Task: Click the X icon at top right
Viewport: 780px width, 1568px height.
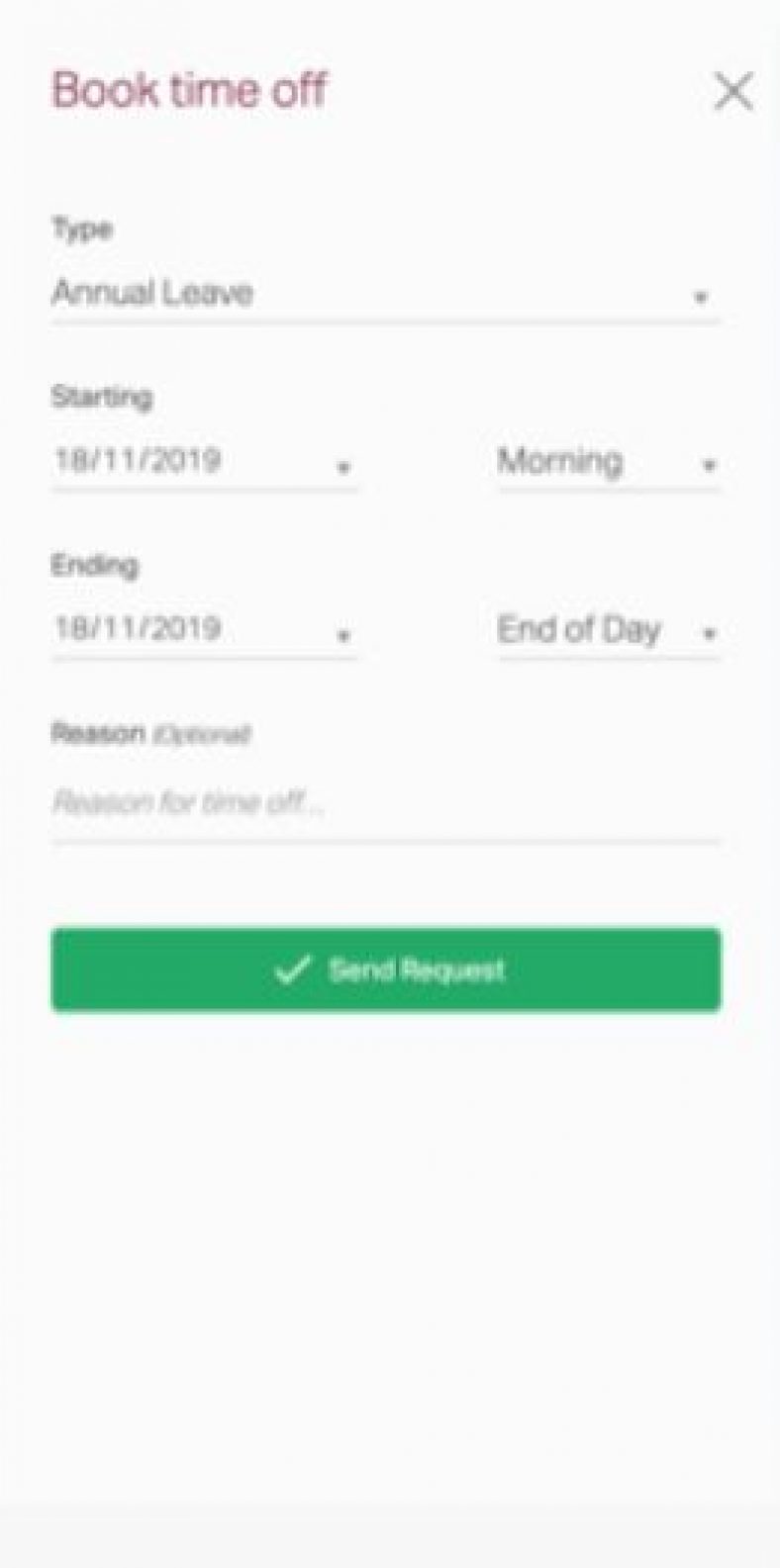Action: pyautogui.click(x=733, y=93)
